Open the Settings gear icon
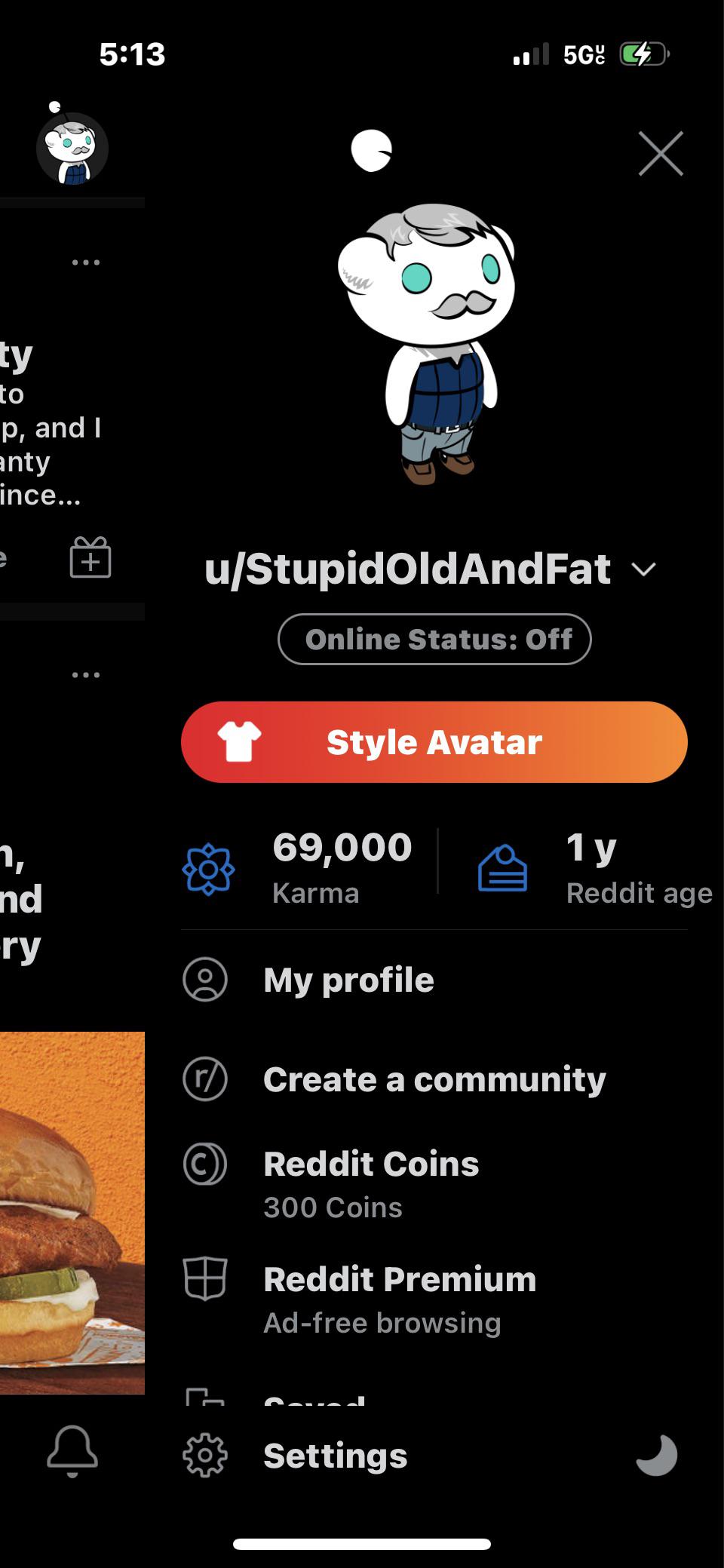This screenshot has width=724, height=1568. point(205,1455)
